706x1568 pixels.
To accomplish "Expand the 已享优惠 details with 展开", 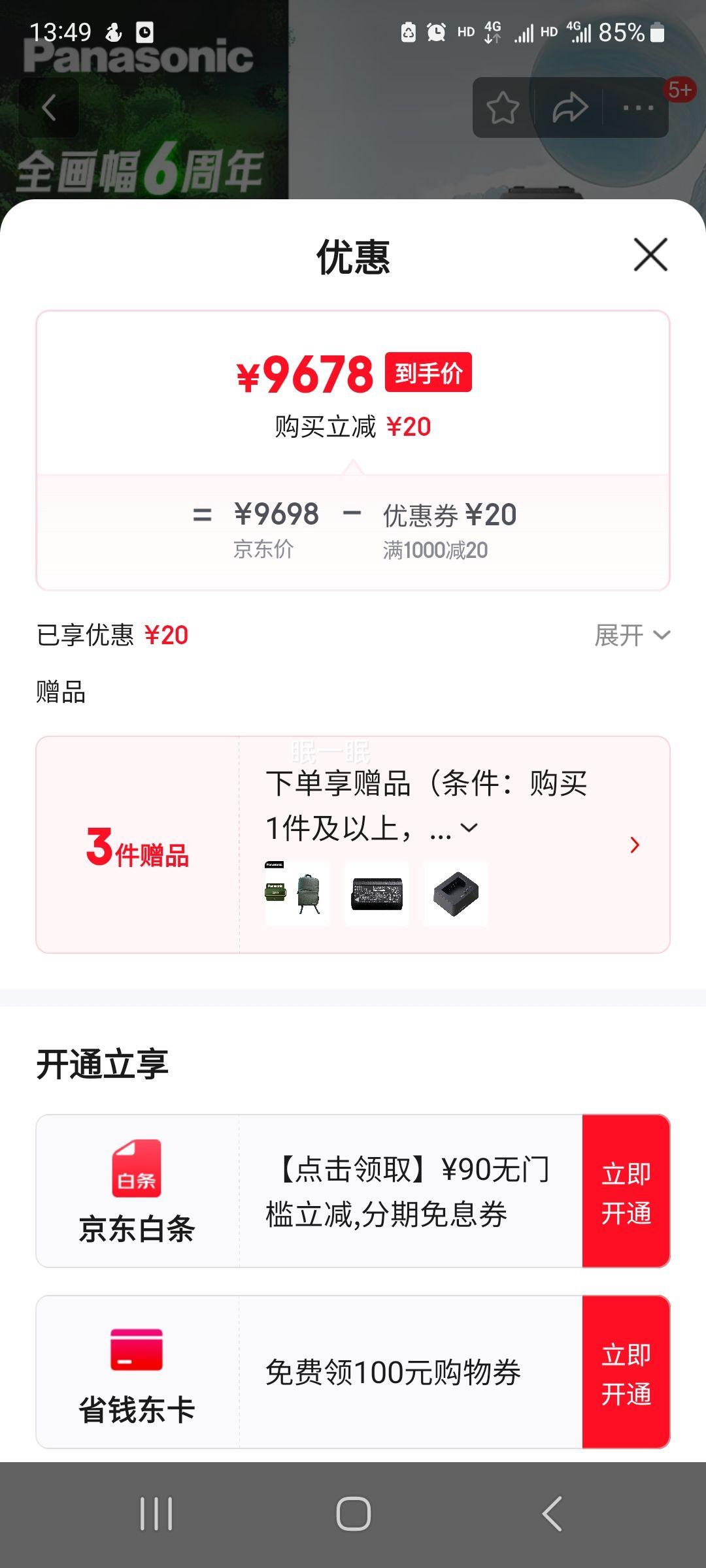I will 631,635.
